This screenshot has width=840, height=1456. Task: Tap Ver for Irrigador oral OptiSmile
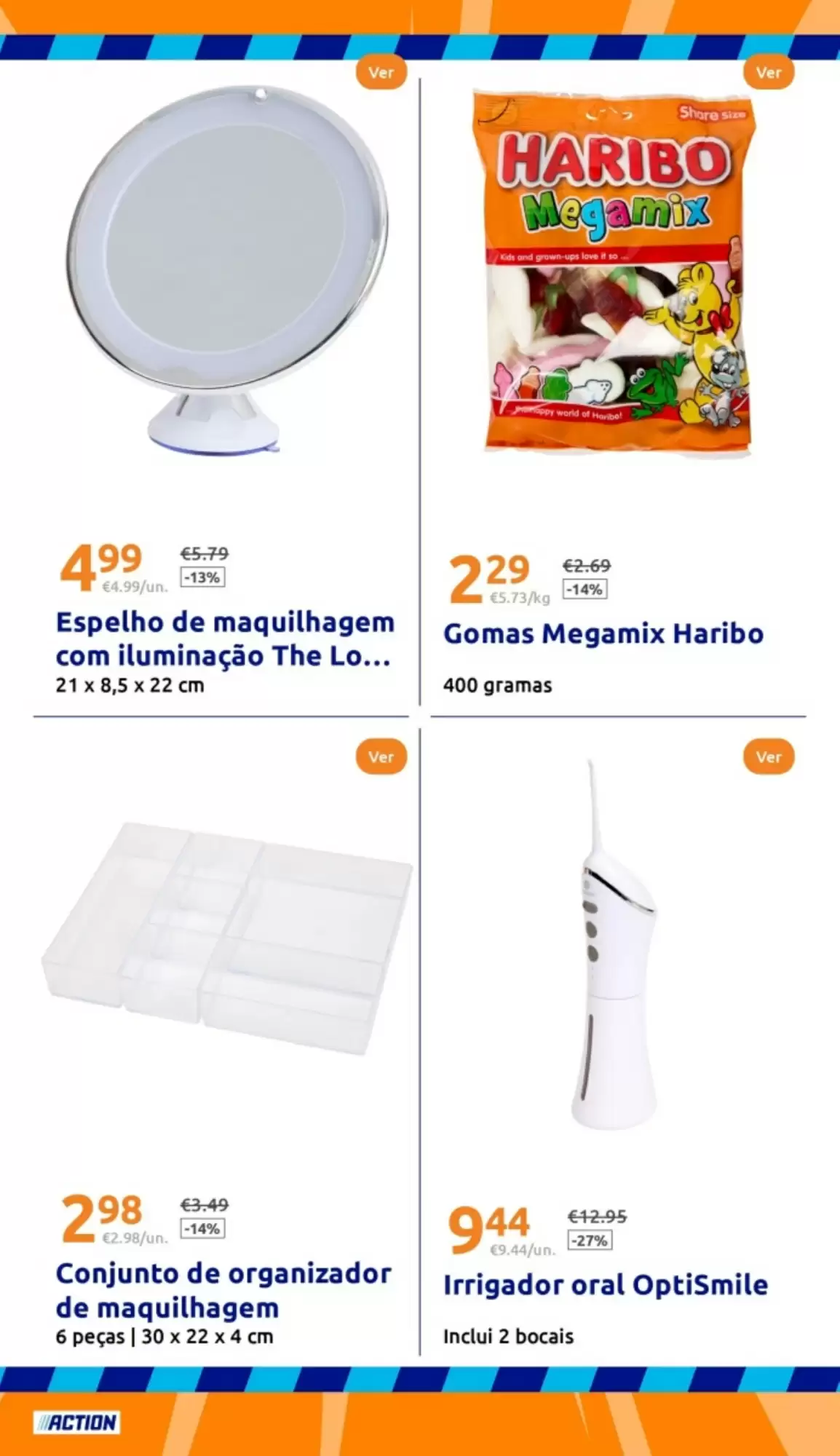[x=769, y=756]
